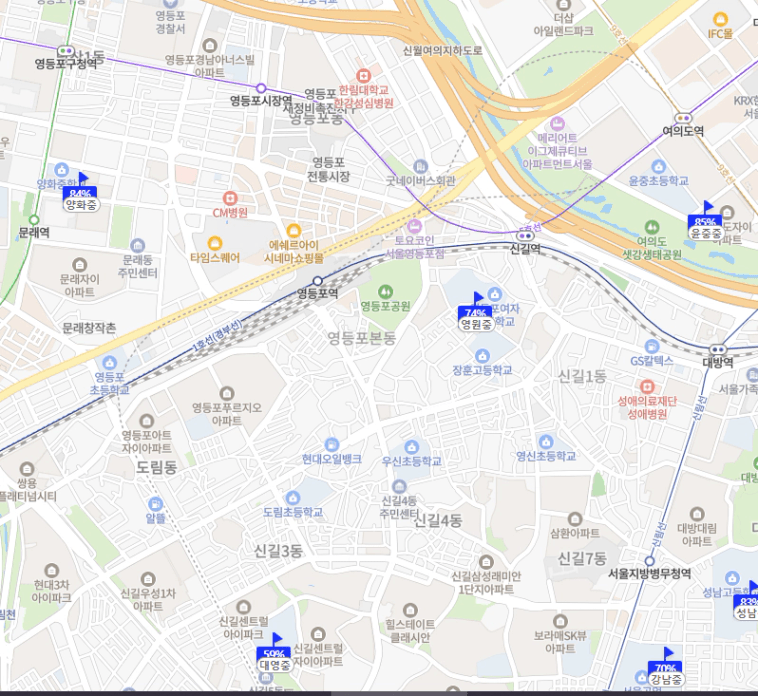This screenshot has width=758, height=696.
Task: Tap the 영원중 74% school marker
Action: pos(476,312)
